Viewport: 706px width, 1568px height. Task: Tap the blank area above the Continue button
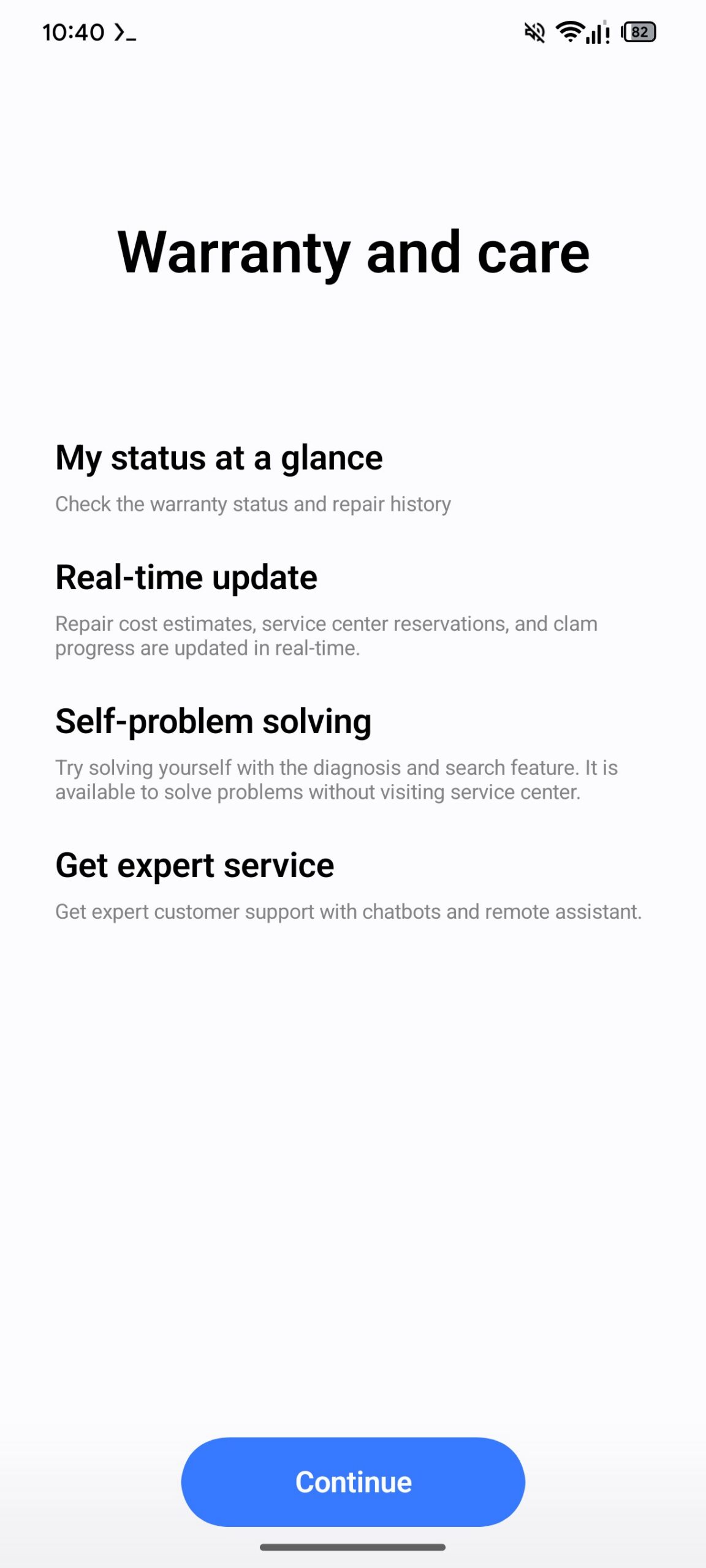[x=353, y=1164]
